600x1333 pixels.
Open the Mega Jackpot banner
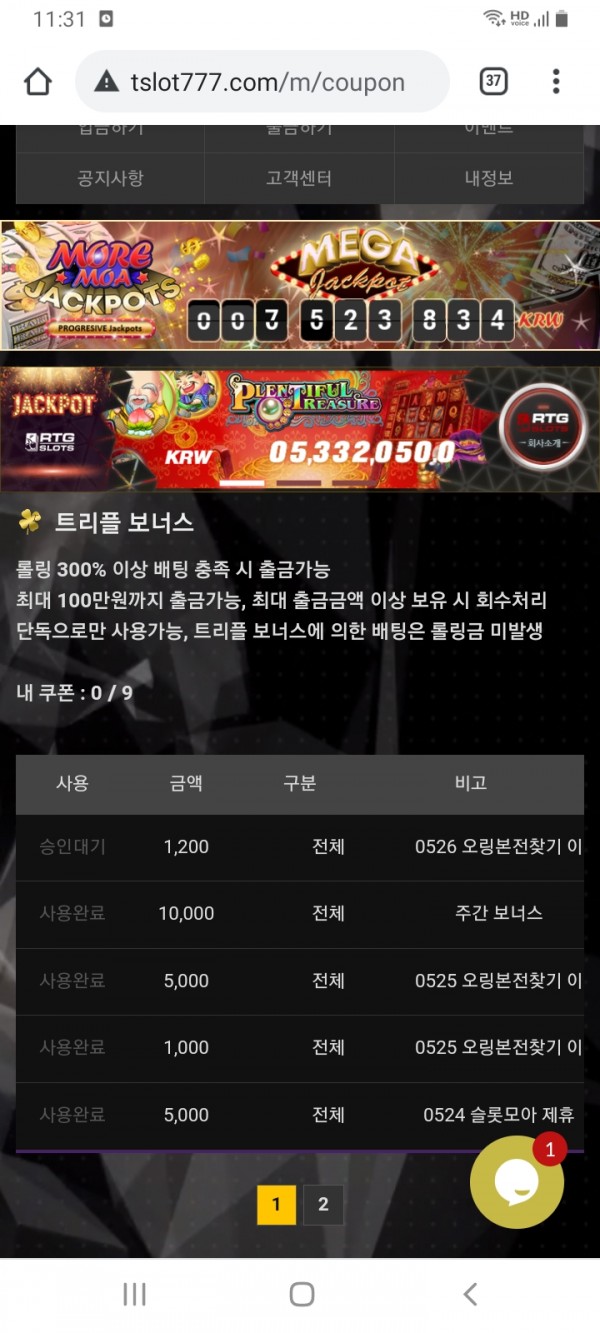click(x=300, y=286)
